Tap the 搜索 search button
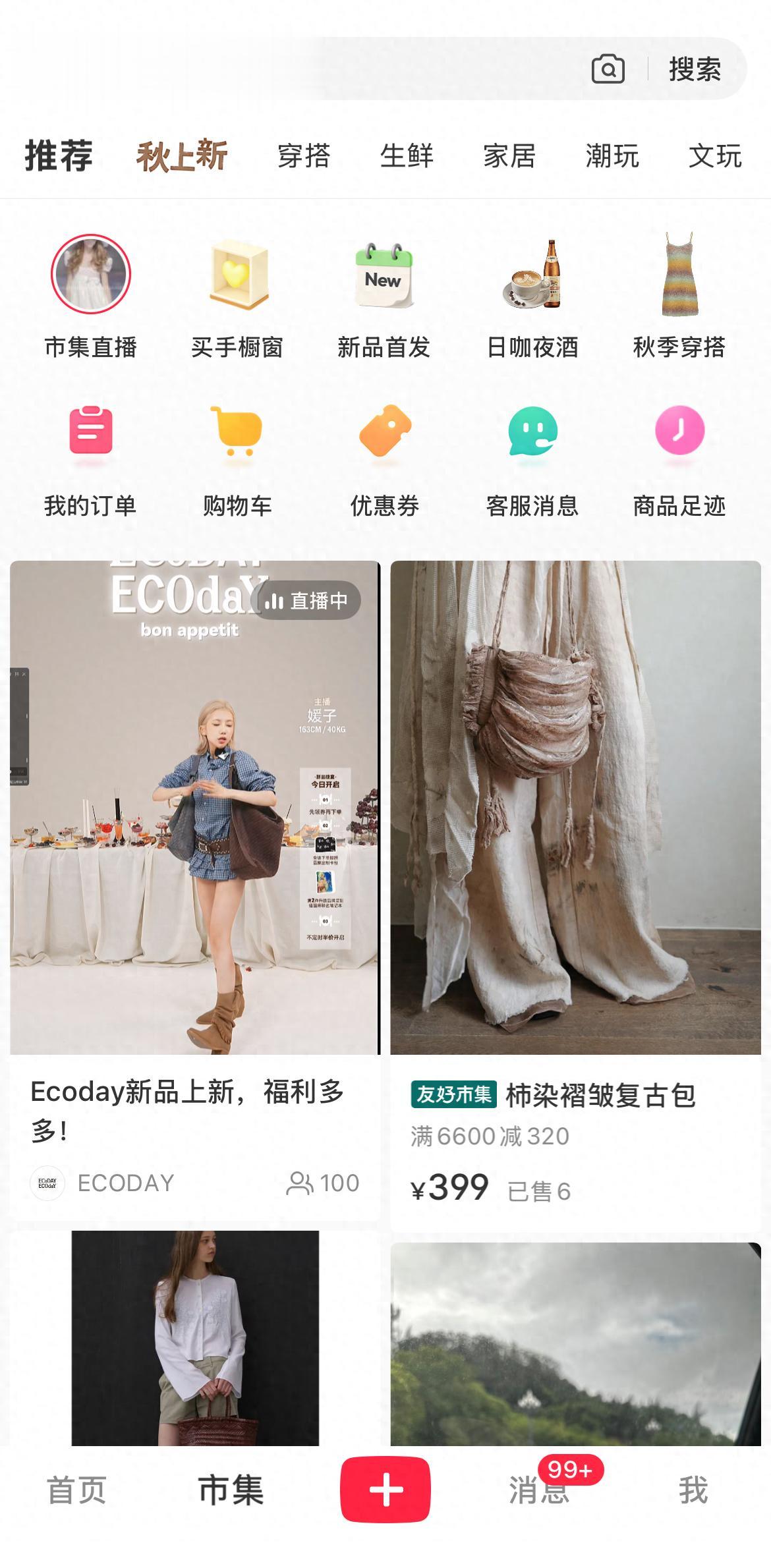 tap(693, 70)
